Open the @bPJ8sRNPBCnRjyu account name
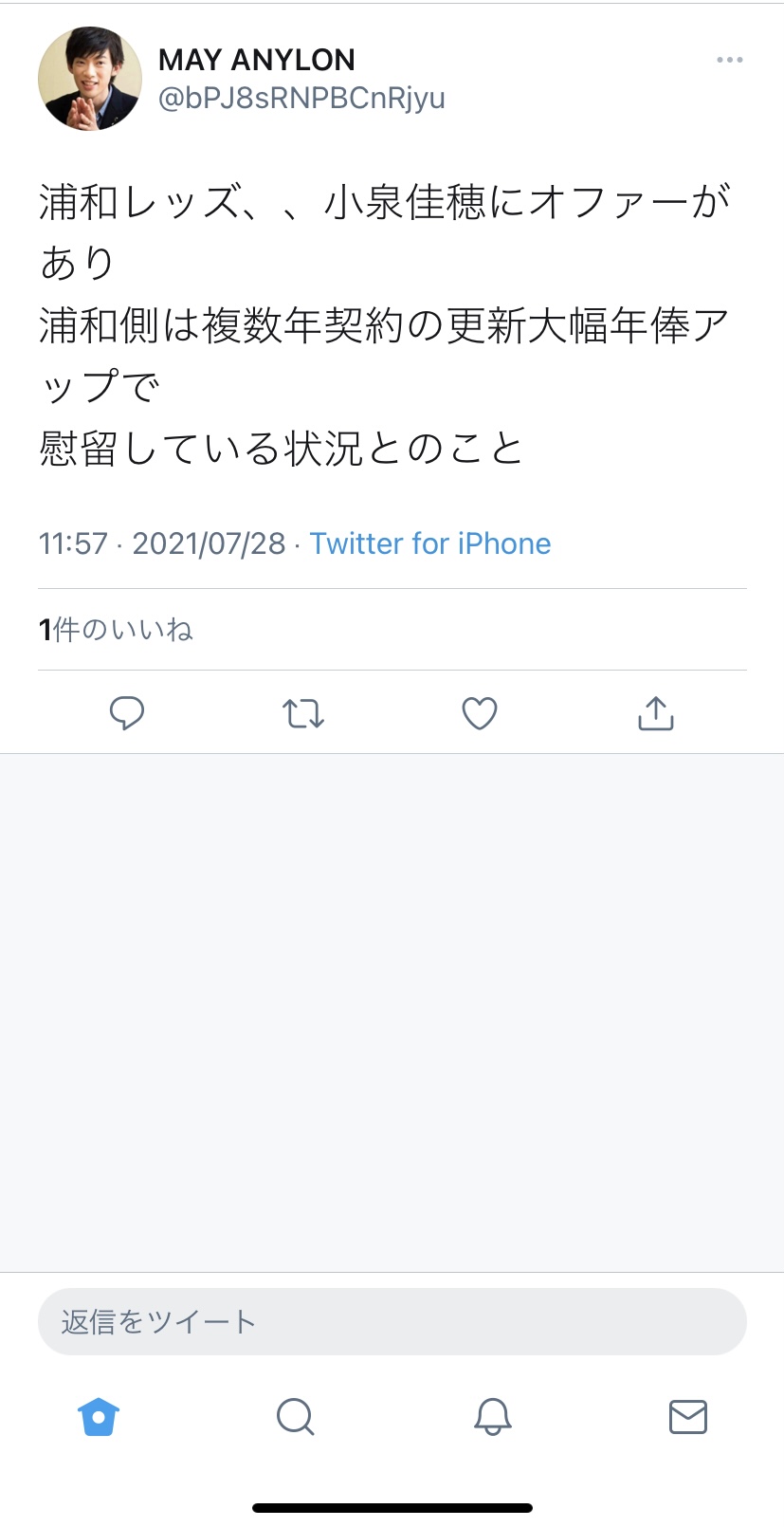The height and width of the screenshot is (1527, 784). [x=301, y=99]
